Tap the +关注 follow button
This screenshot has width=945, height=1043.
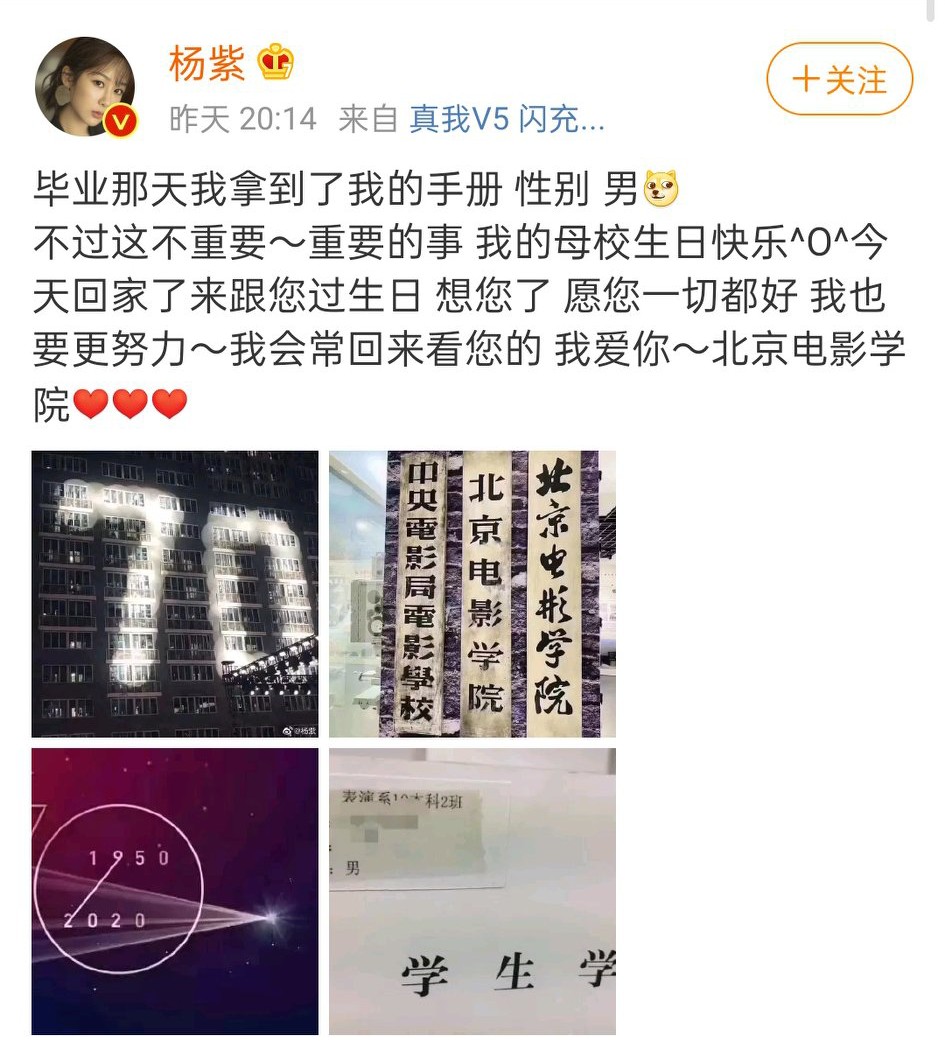(839, 79)
